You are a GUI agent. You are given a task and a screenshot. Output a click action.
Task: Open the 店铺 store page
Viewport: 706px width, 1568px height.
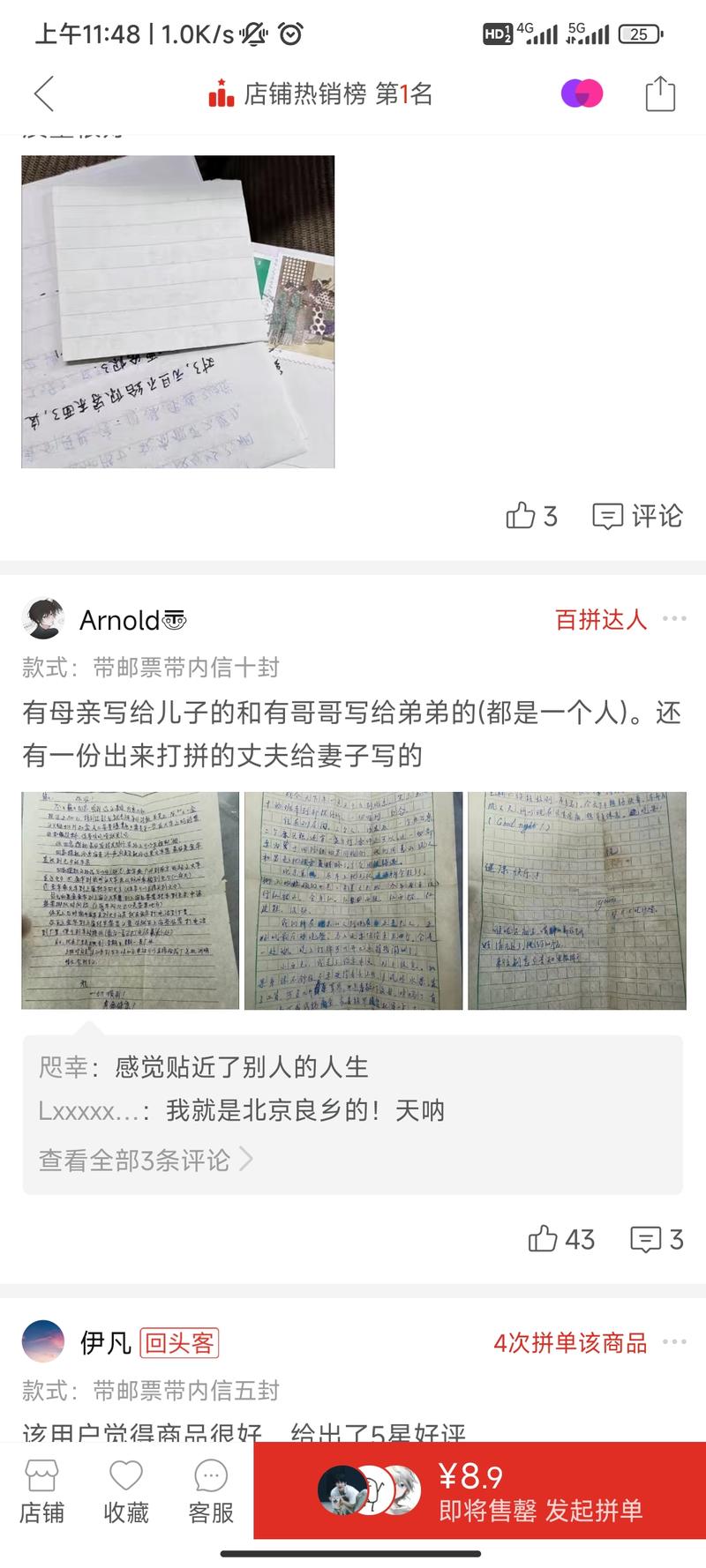point(42,1492)
